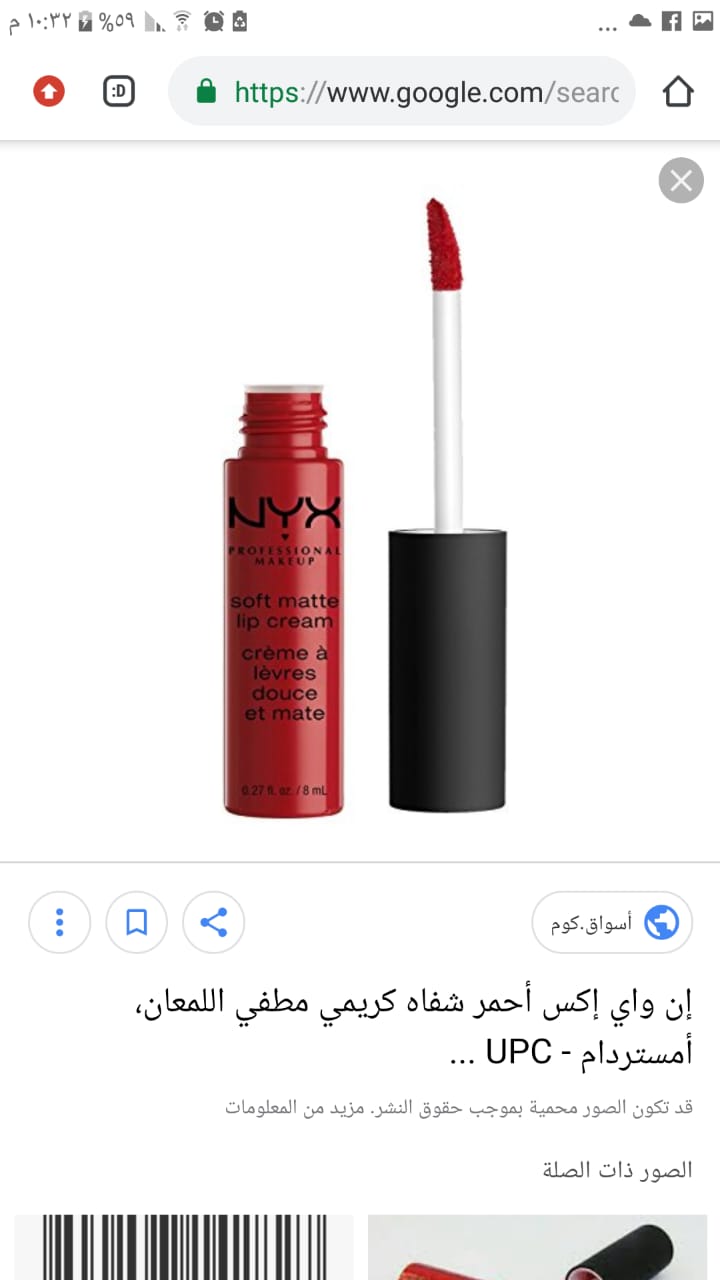Open the related red lipstick image

pyautogui.click(x=537, y=1248)
